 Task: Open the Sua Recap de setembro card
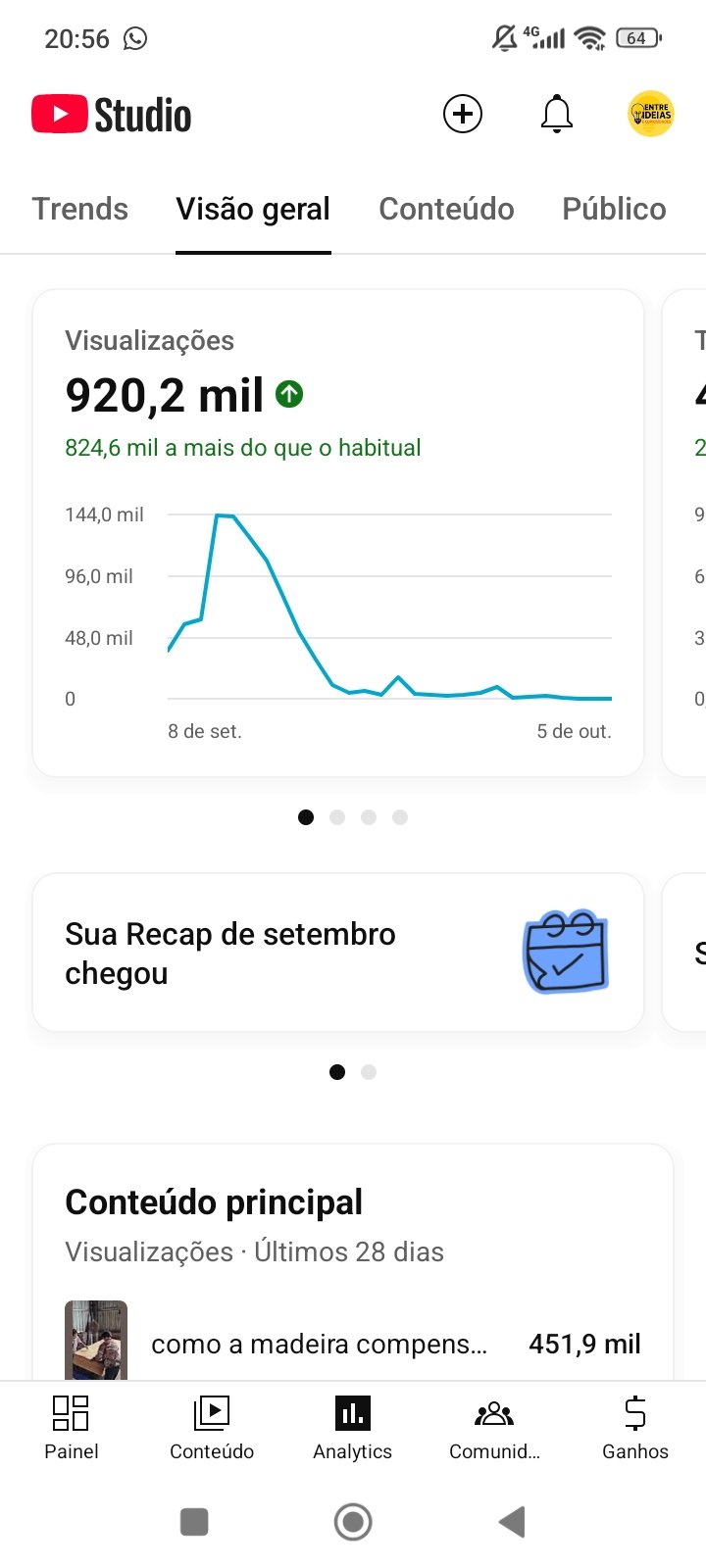point(338,953)
